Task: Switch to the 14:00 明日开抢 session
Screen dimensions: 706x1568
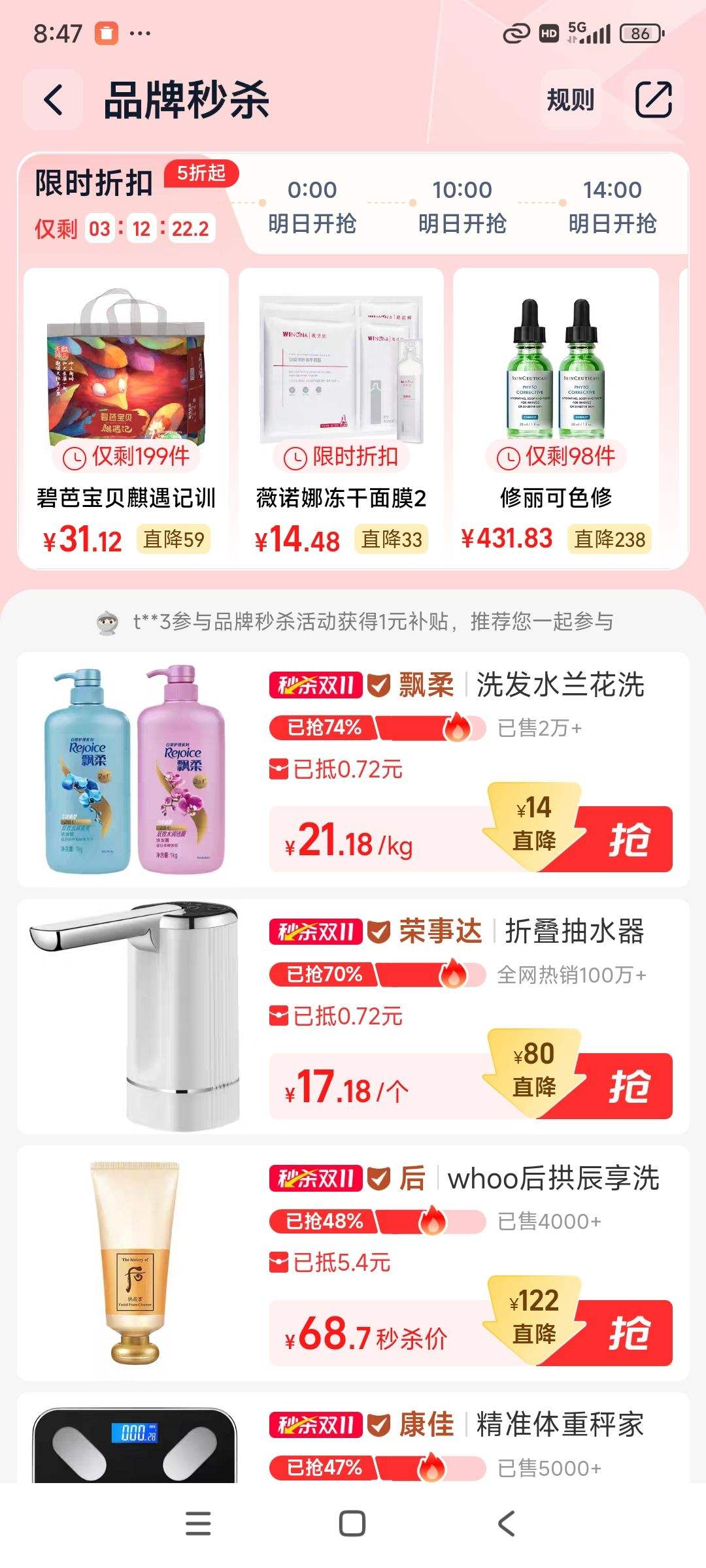Action: (613, 206)
